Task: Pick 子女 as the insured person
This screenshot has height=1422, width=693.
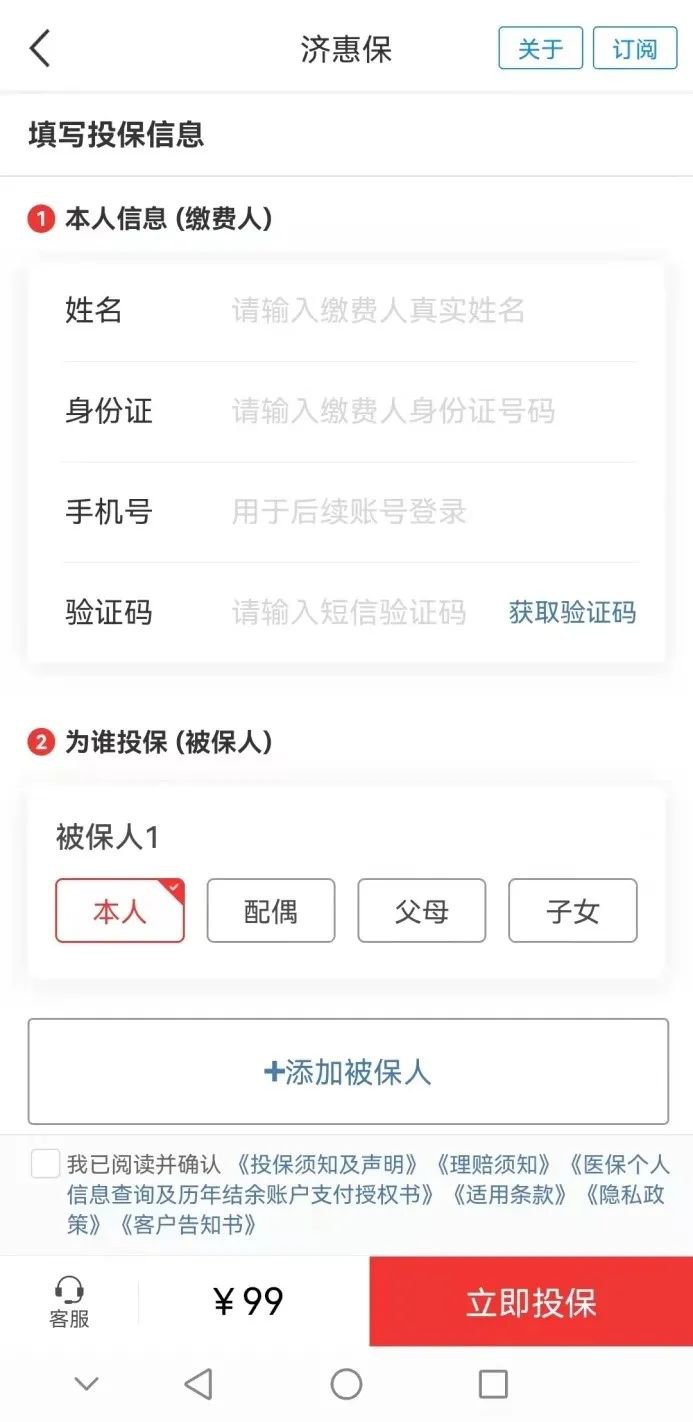Action: click(573, 911)
